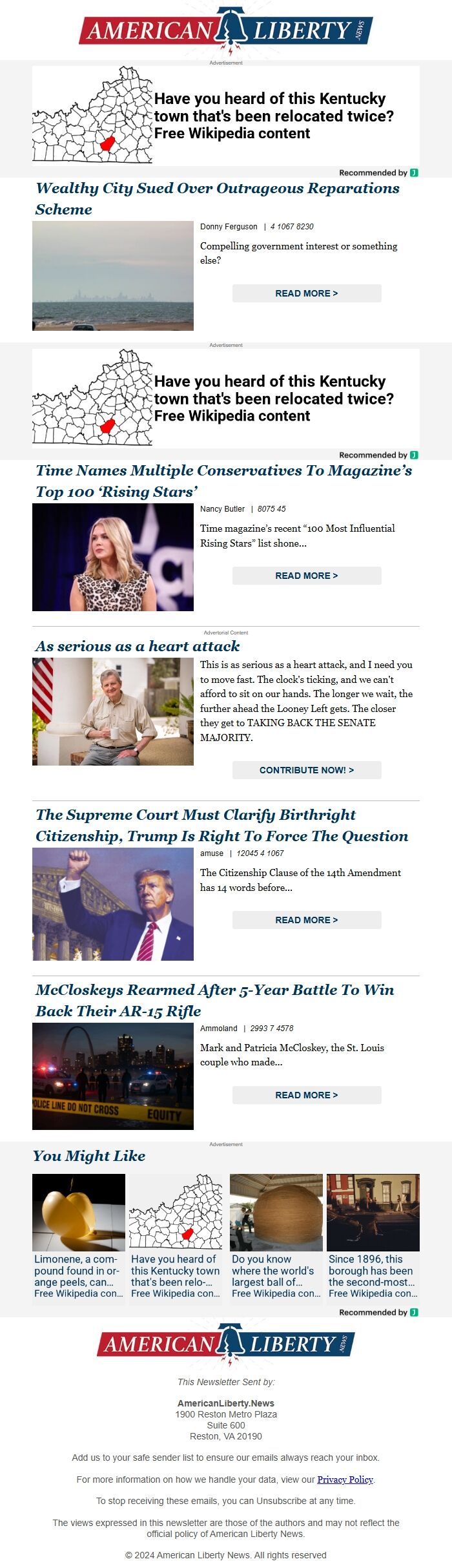Open READ MORE for McCloskeys Rearmed article
This screenshot has height=1568, width=452.
pos(307,1095)
